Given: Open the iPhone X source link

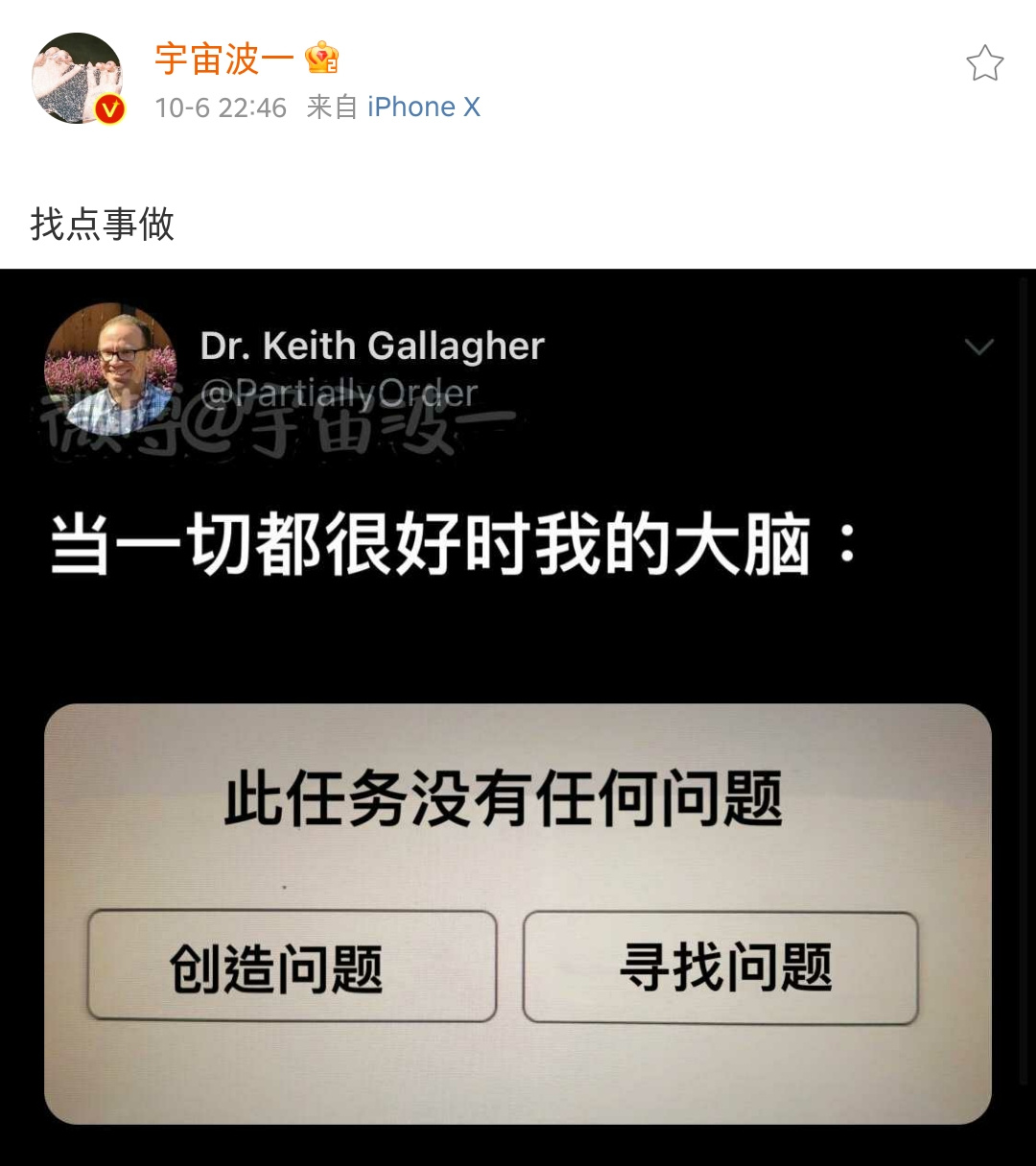Looking at the screenshot, I should [423, 107].
